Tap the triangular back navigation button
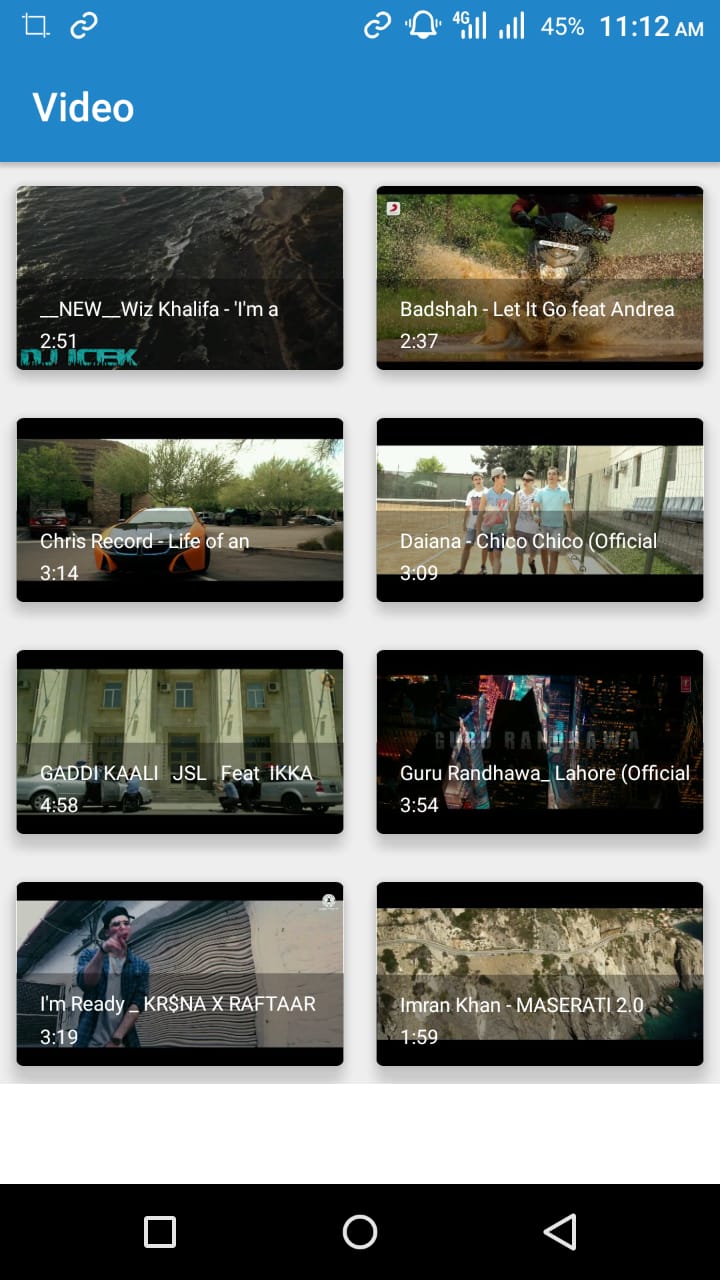Screen dimensions: 720x1280 click(x=561, y=1232)
